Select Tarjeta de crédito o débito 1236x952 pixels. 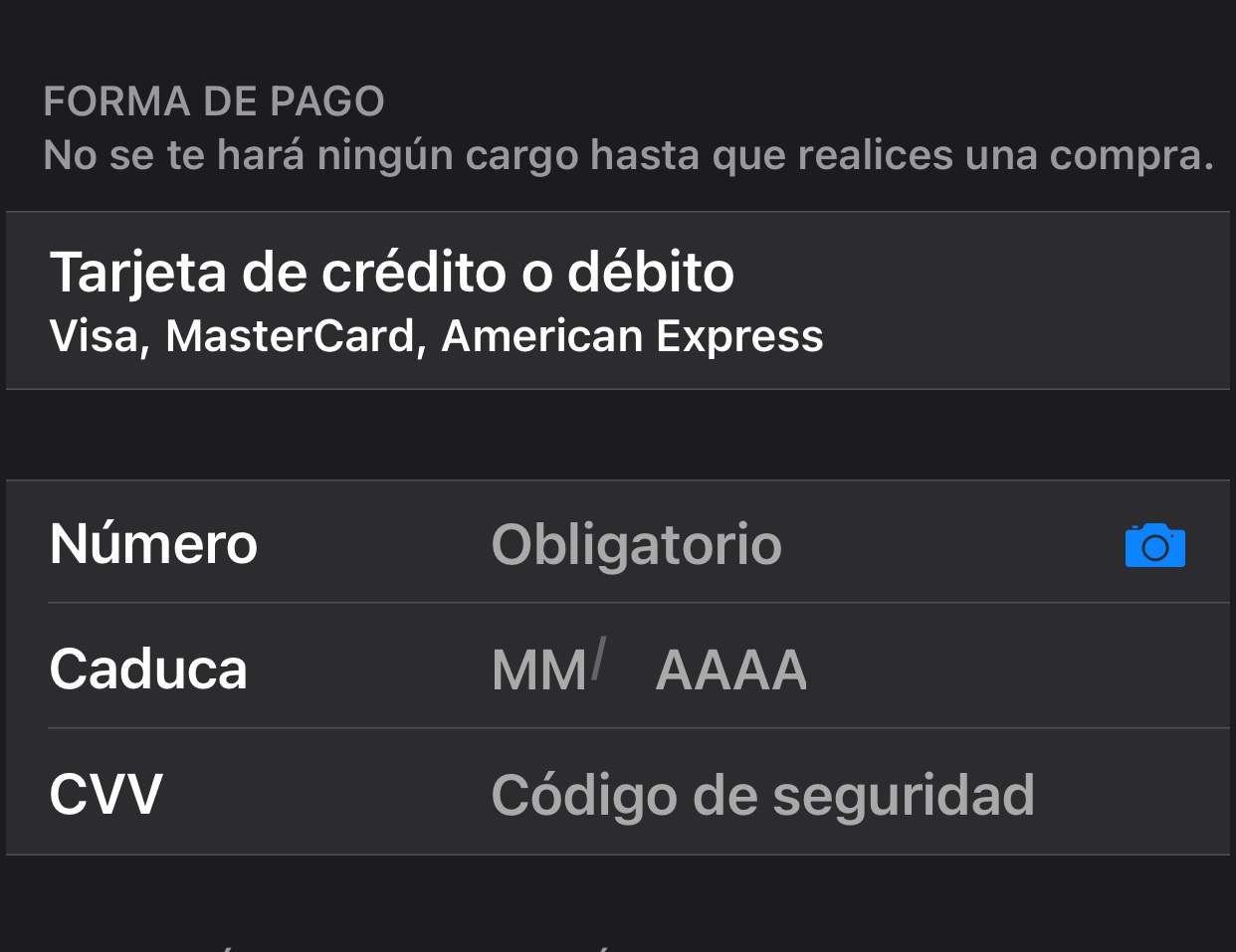(x=617, y=299)
